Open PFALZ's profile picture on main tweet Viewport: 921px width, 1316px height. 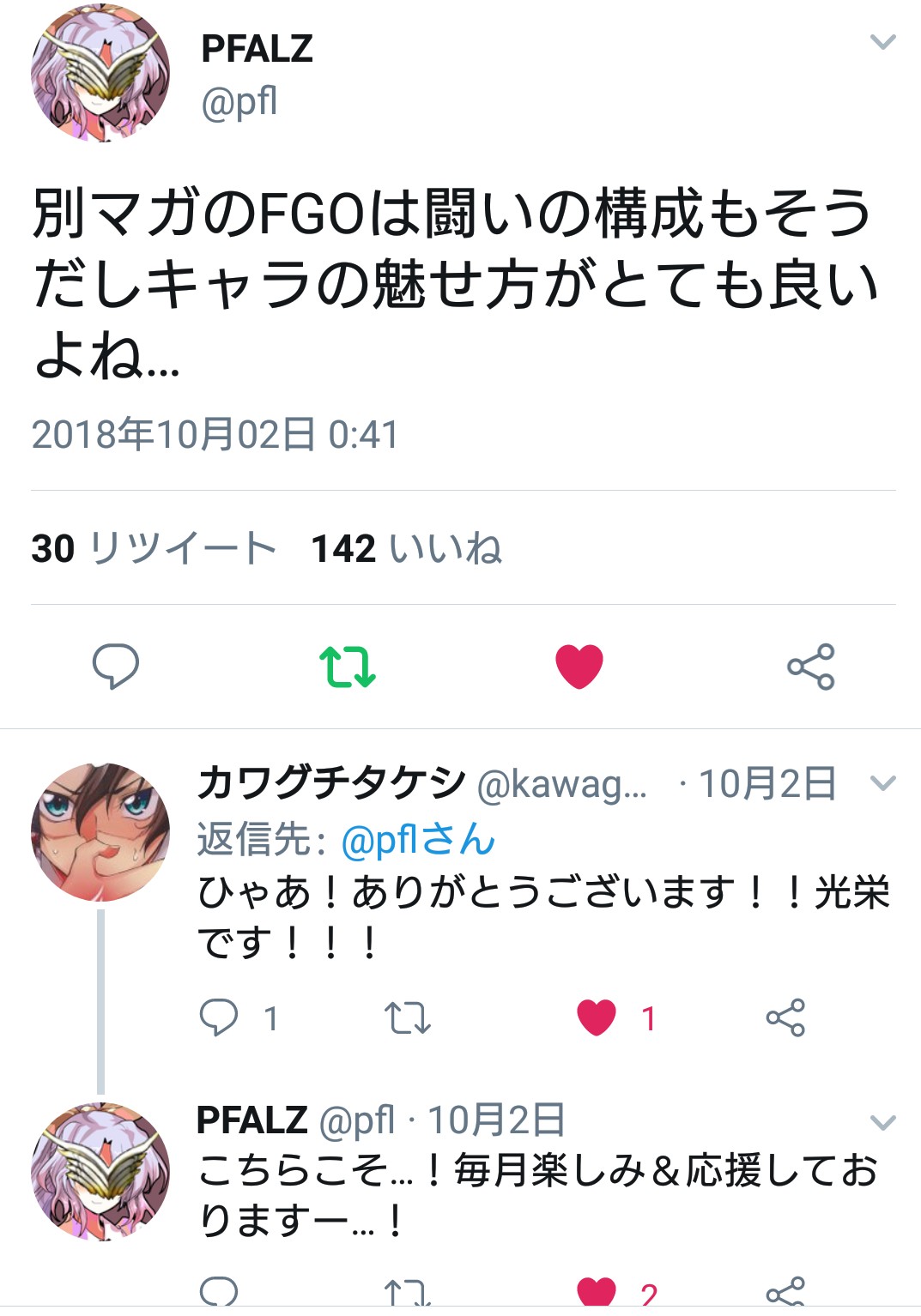coord(100,73)
